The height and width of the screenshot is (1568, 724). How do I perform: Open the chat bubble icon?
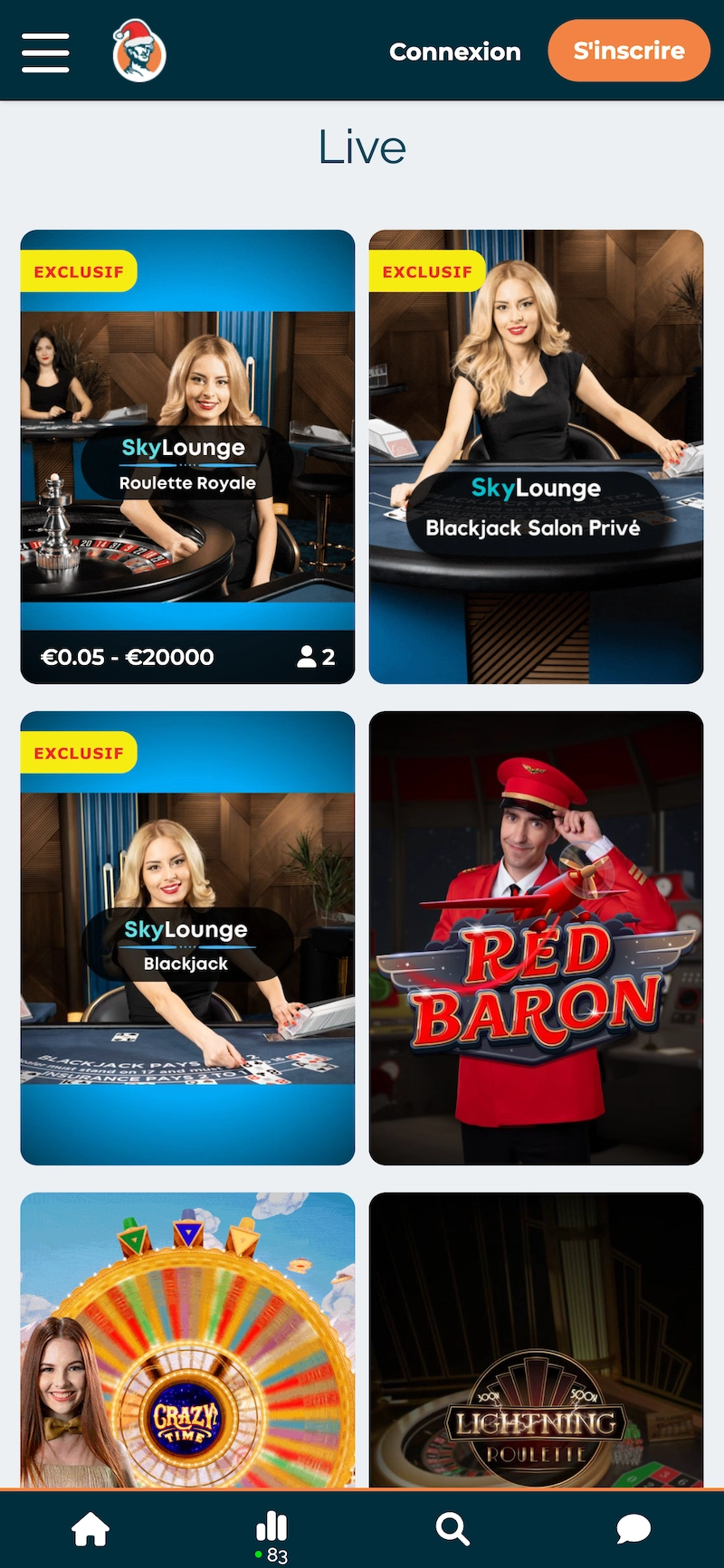633,1529
